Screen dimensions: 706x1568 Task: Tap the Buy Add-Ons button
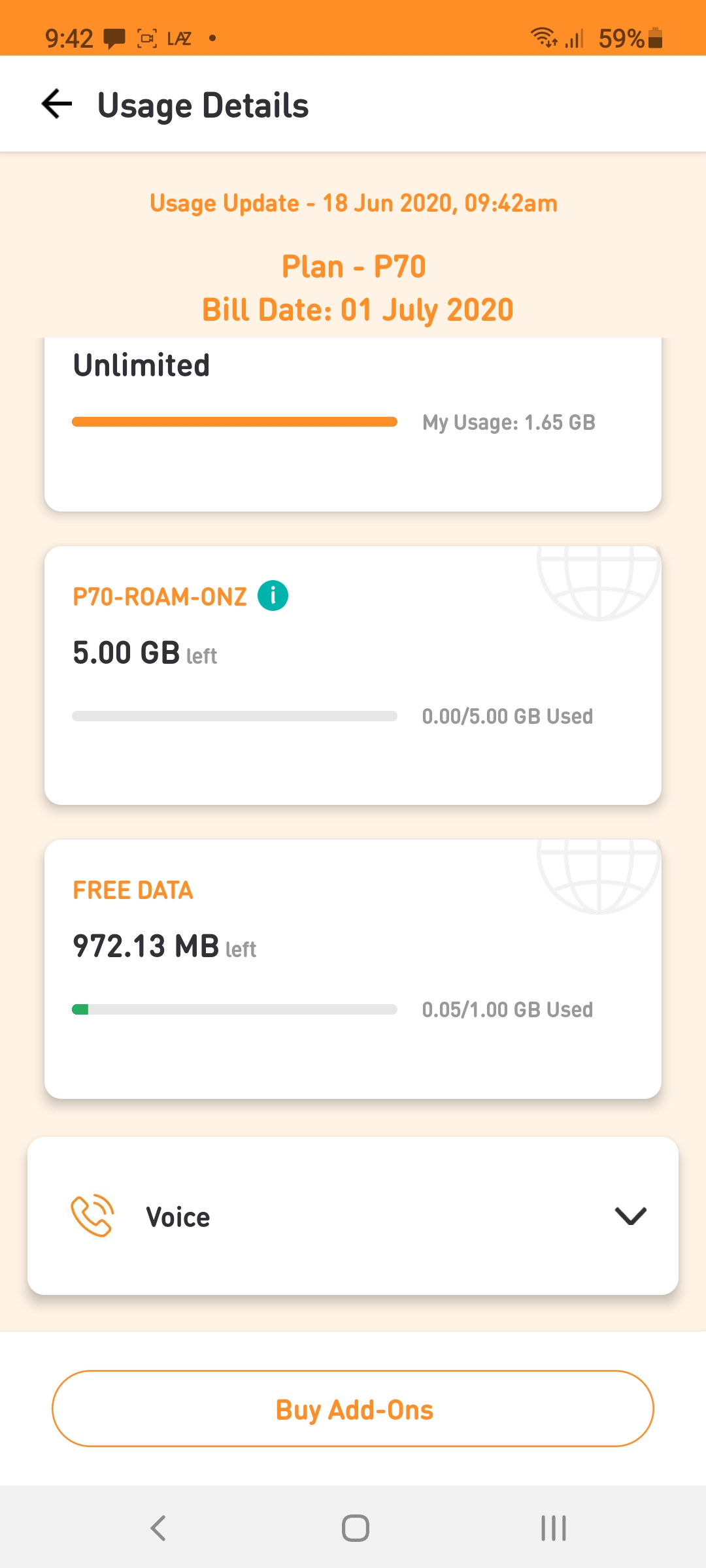(353, 1409)
